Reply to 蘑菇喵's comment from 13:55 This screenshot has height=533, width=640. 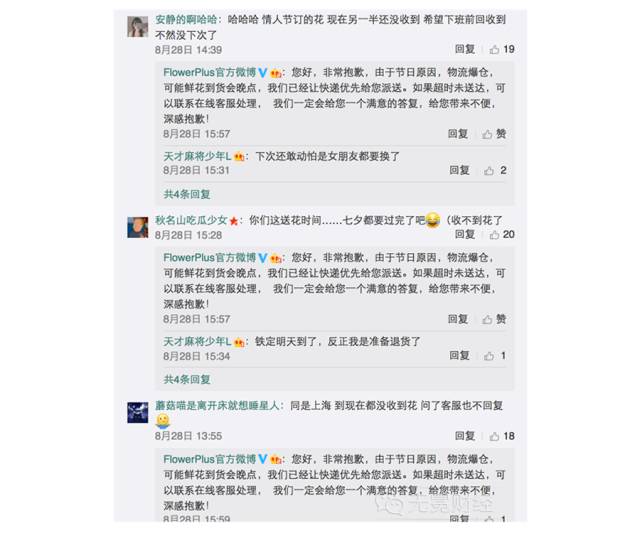pyautogui.click(x=465, y=436)
